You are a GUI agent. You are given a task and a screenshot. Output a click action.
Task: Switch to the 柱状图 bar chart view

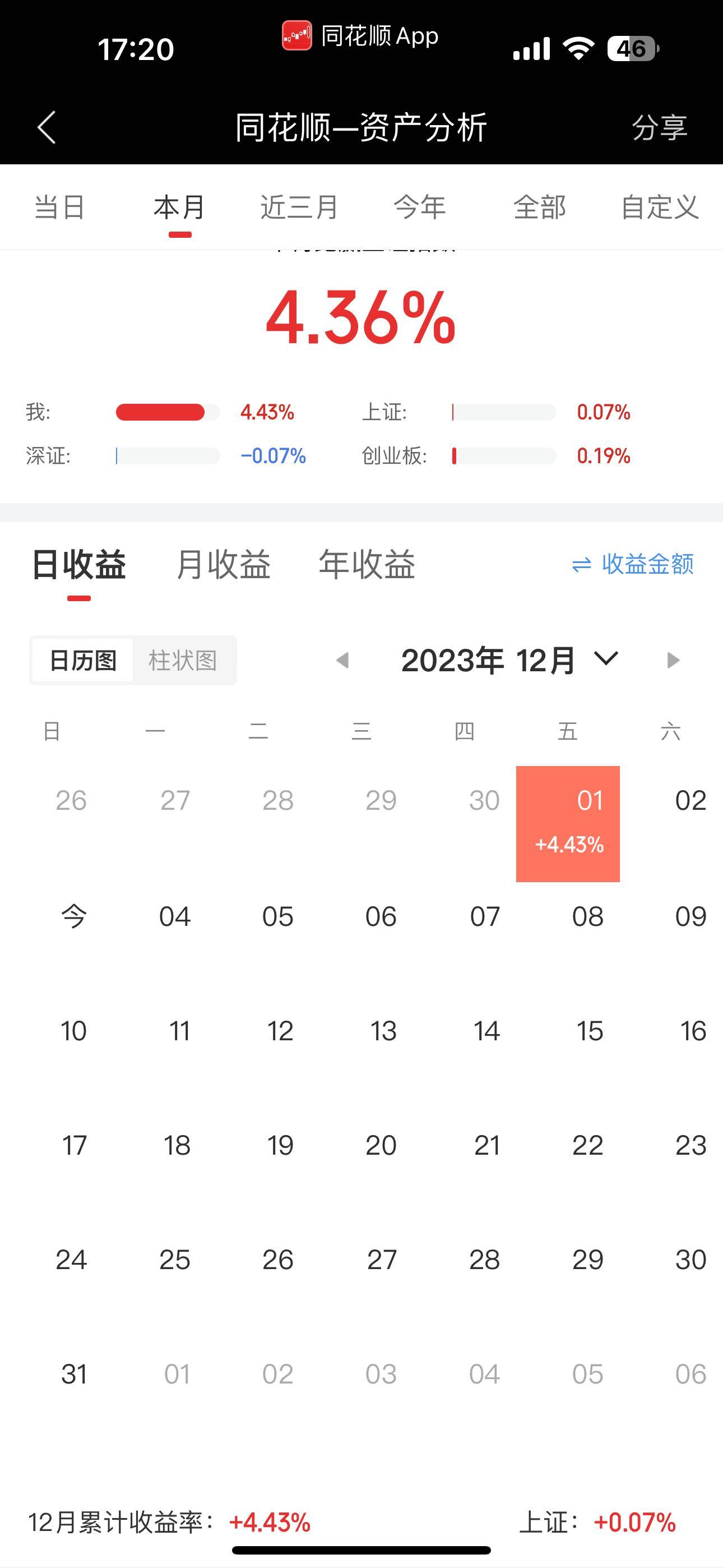[x=183, y=661]
